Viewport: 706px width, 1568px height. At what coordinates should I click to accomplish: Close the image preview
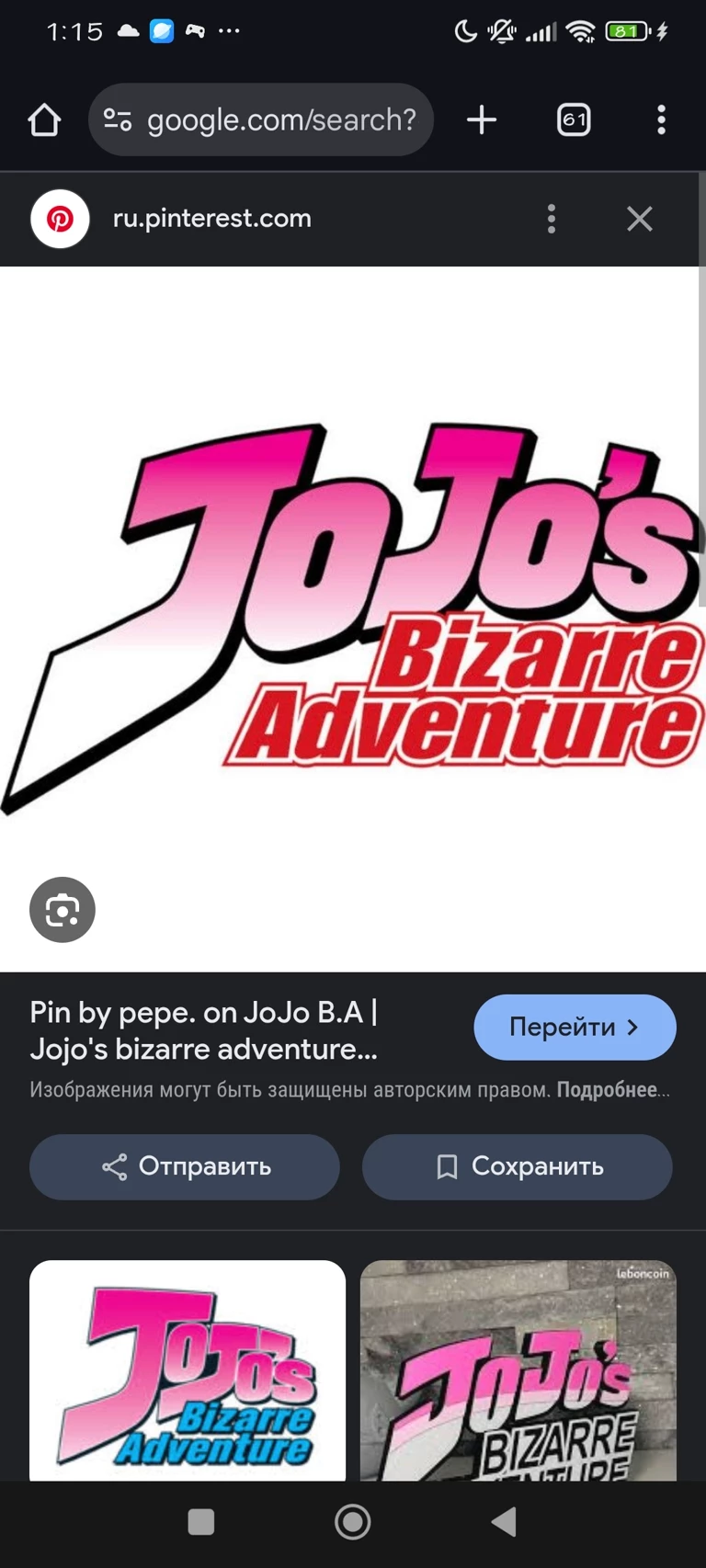[x=639, y=219]
